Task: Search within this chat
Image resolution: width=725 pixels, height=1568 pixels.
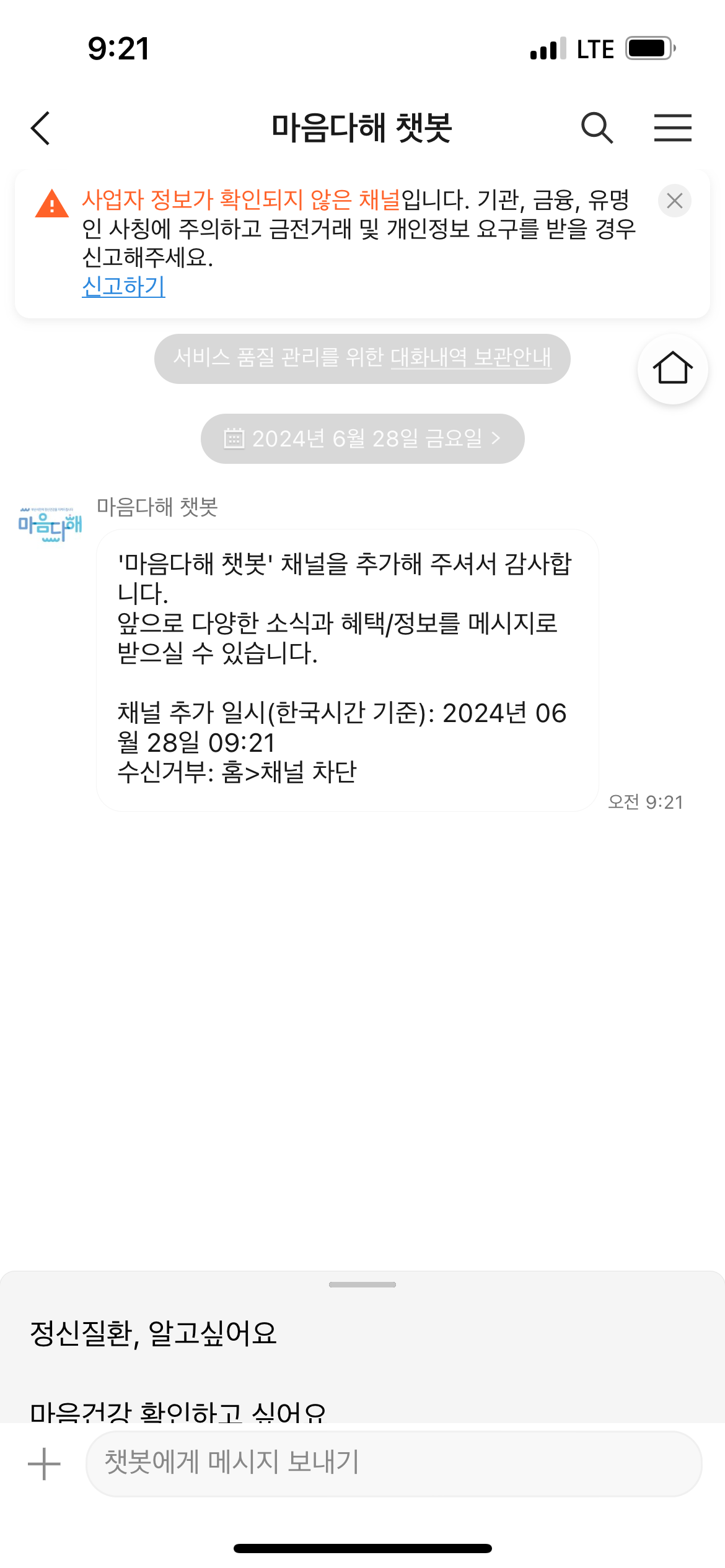Action: (x=597, y=128)
